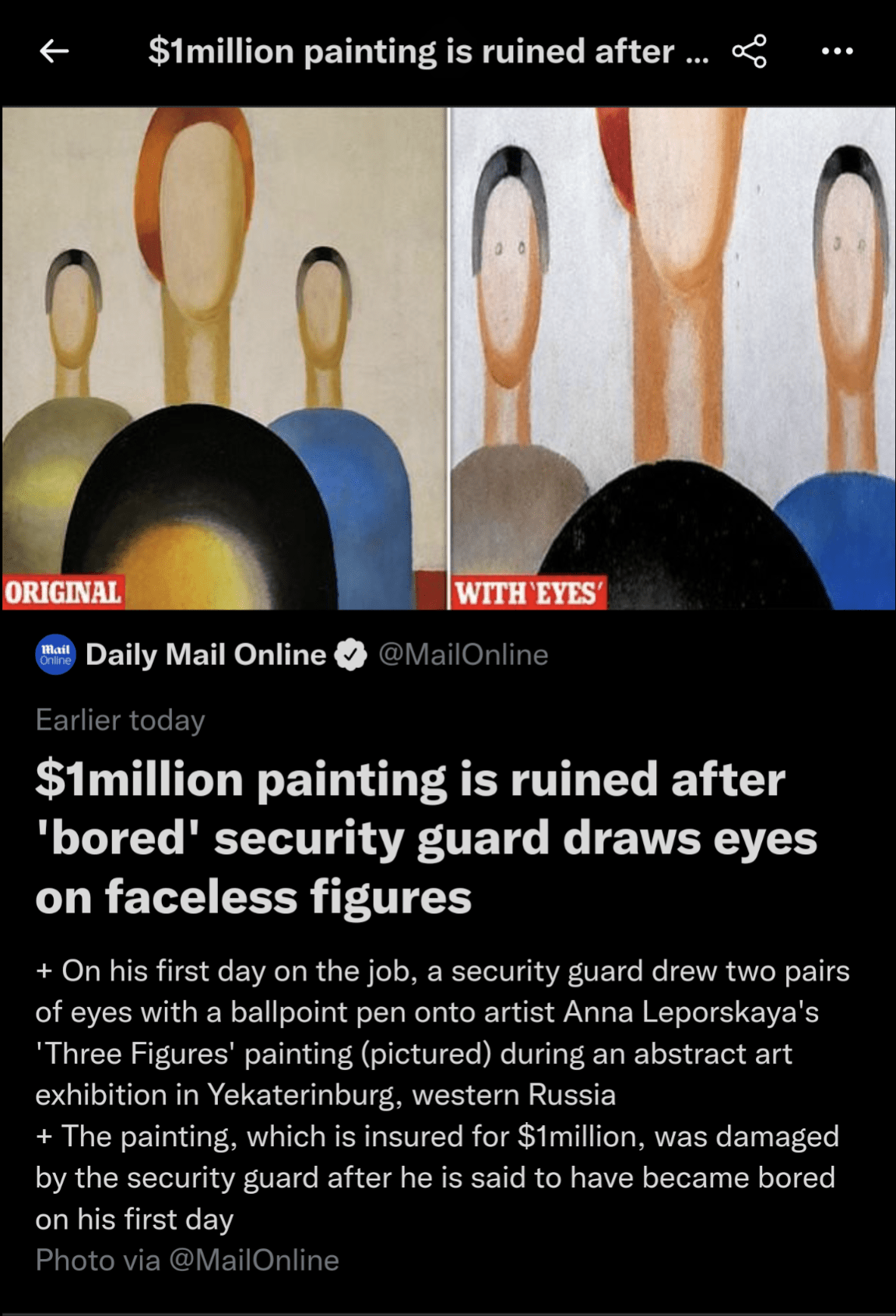
Task: Open Daily Mail Online's profile
Action: tap(206, 655)
